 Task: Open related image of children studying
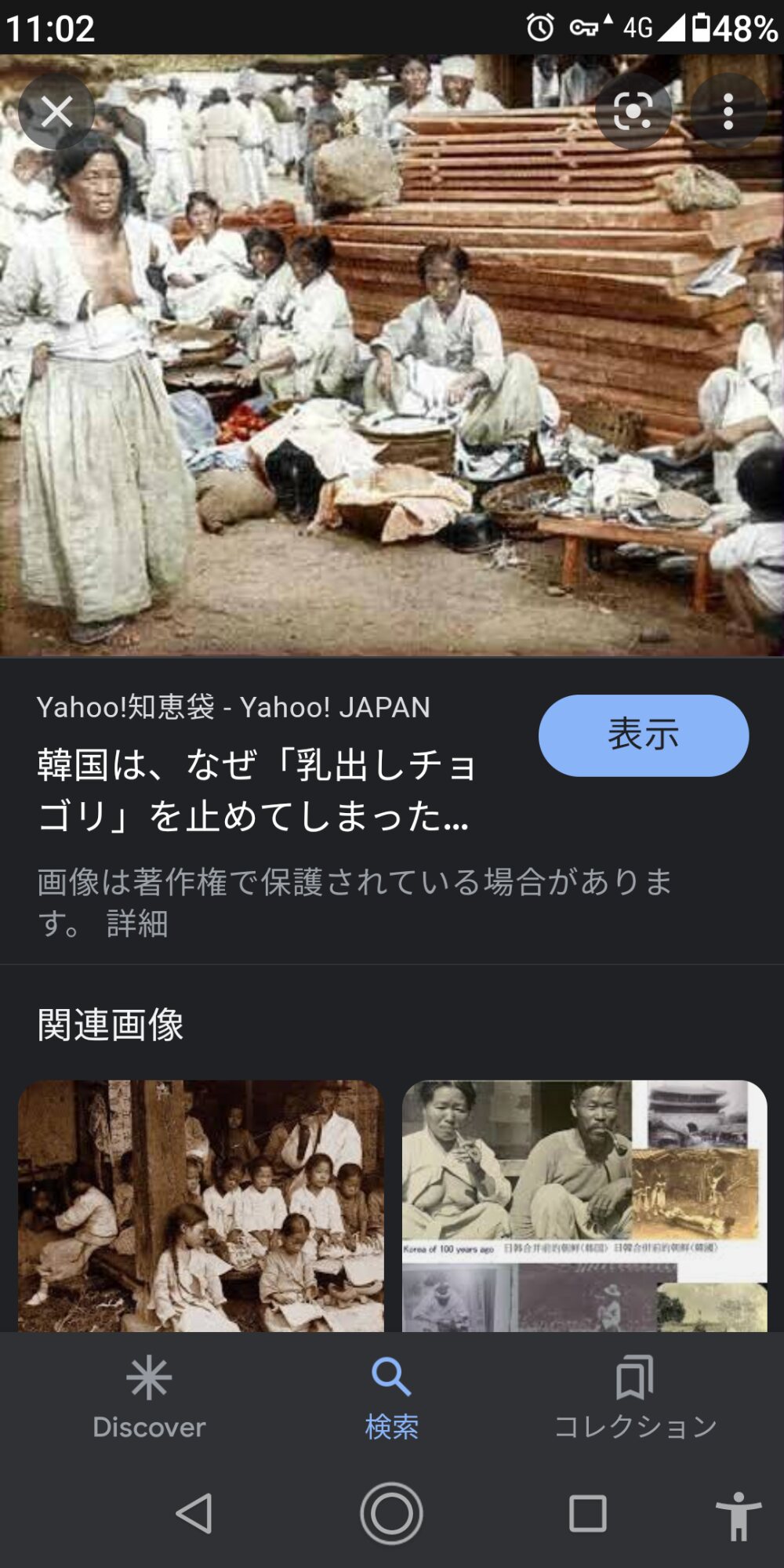pyautogui.click(x=201, y=1206)
